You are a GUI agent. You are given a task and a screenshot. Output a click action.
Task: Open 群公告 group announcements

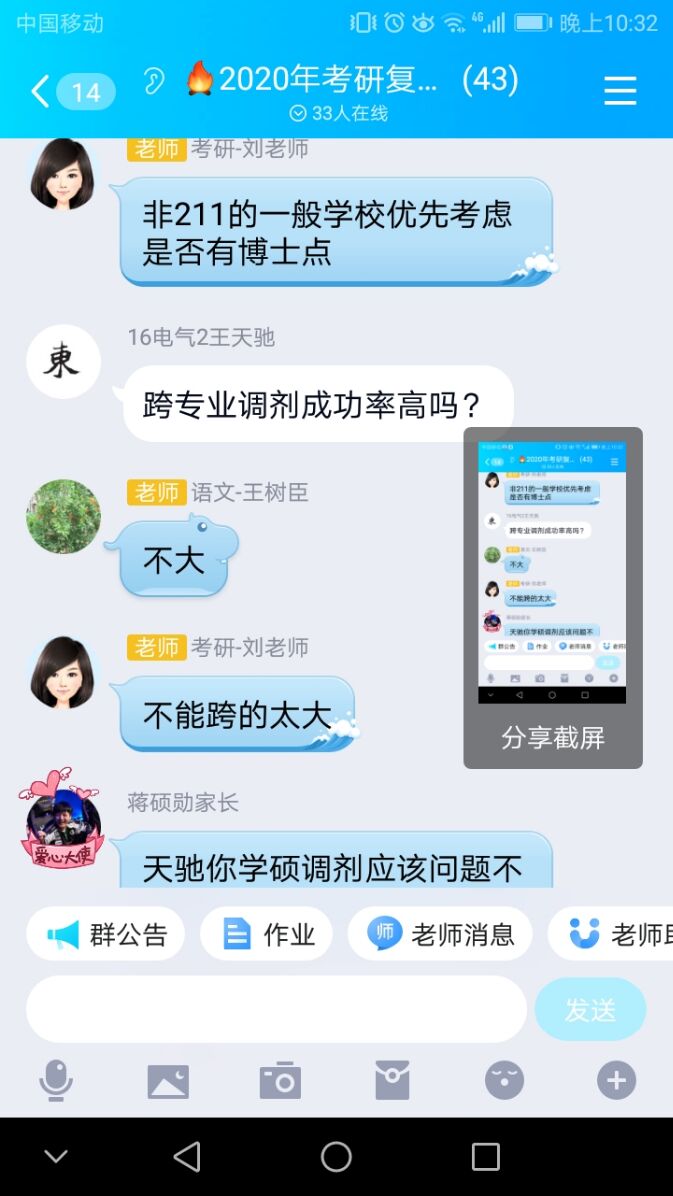[x=106, y=934]
